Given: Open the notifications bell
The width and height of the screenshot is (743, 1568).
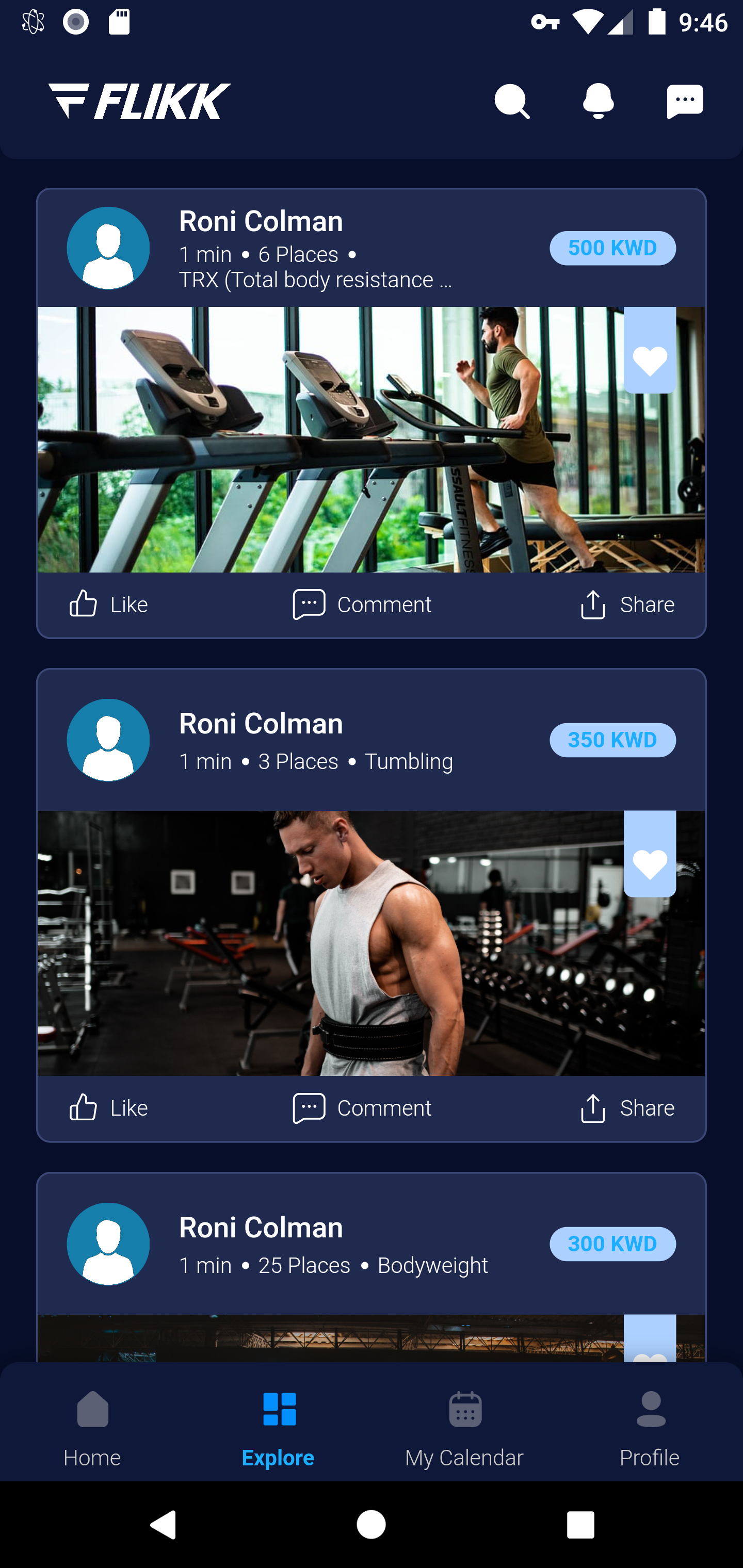Looking at the screenshot, I should point(598,101).
